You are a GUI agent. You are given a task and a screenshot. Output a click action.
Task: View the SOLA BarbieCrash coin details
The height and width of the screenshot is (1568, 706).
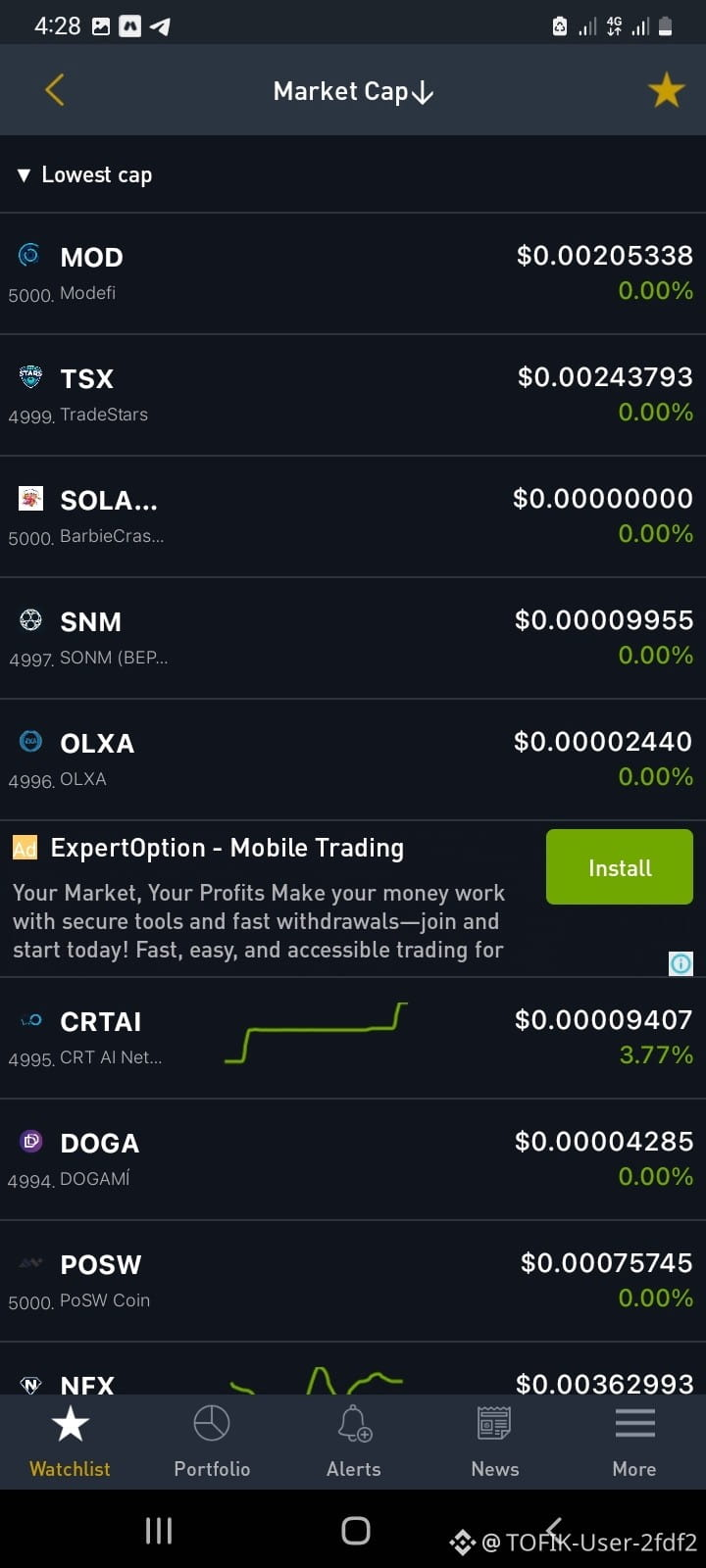pos(353,516)
